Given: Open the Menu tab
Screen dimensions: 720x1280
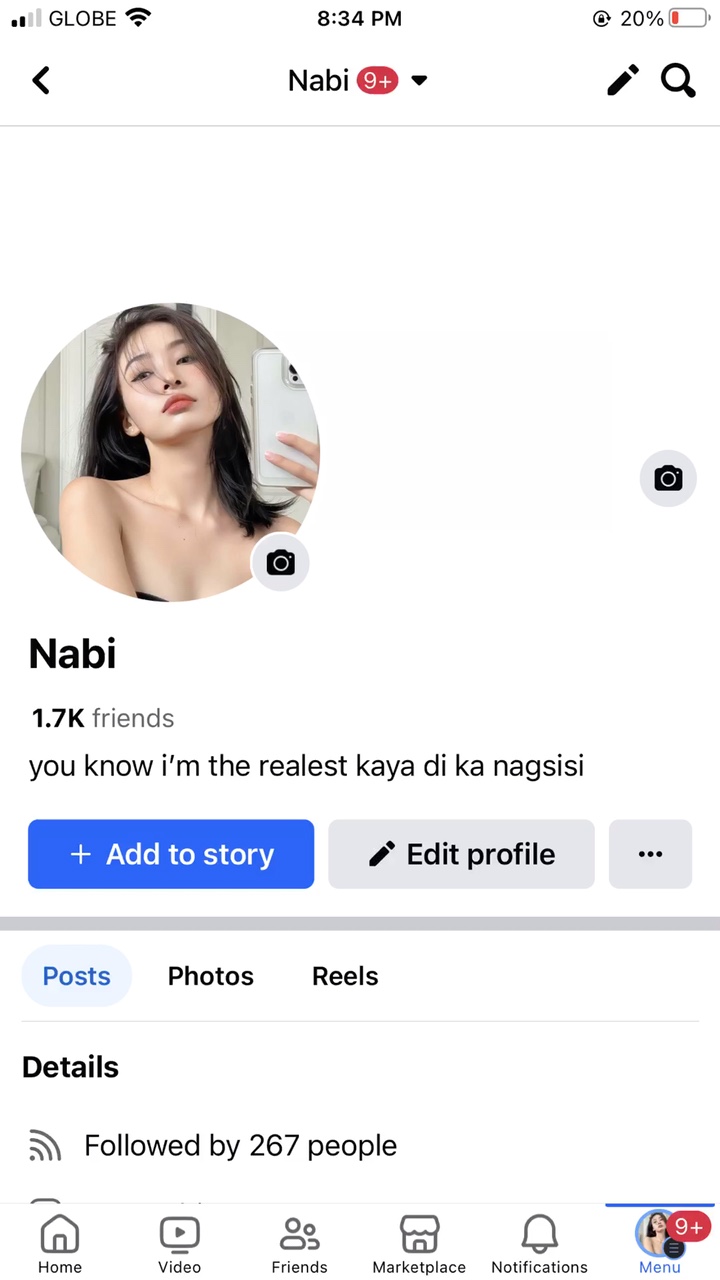Looking at the screenshot, I should pos(660,1242).
